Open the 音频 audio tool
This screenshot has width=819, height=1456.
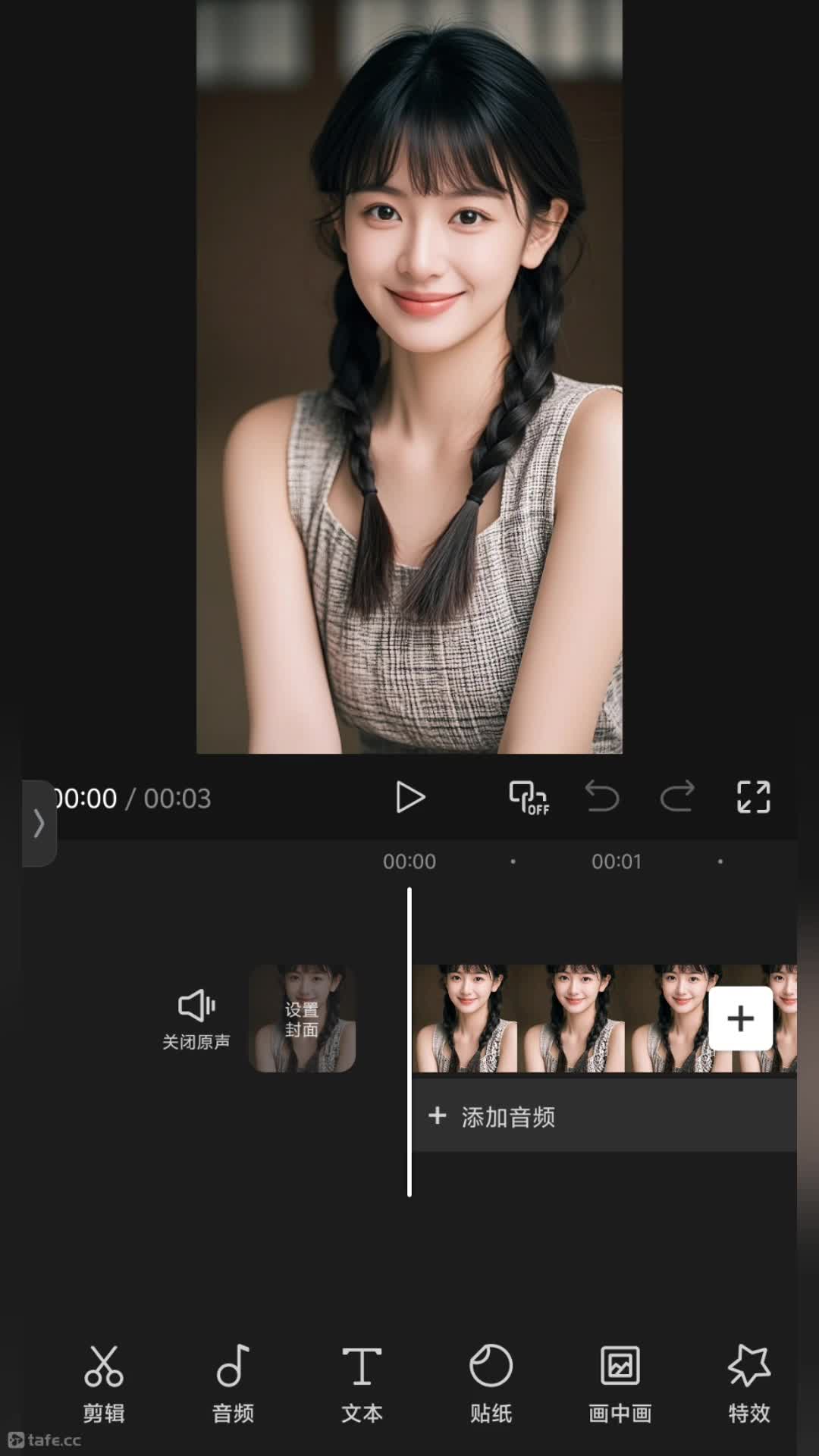tap(233, 1385)
